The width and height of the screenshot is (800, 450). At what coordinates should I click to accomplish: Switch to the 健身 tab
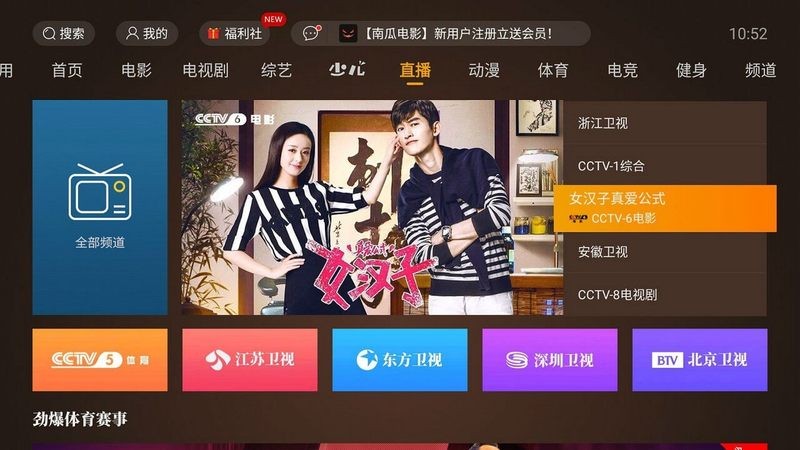[691, 70]
